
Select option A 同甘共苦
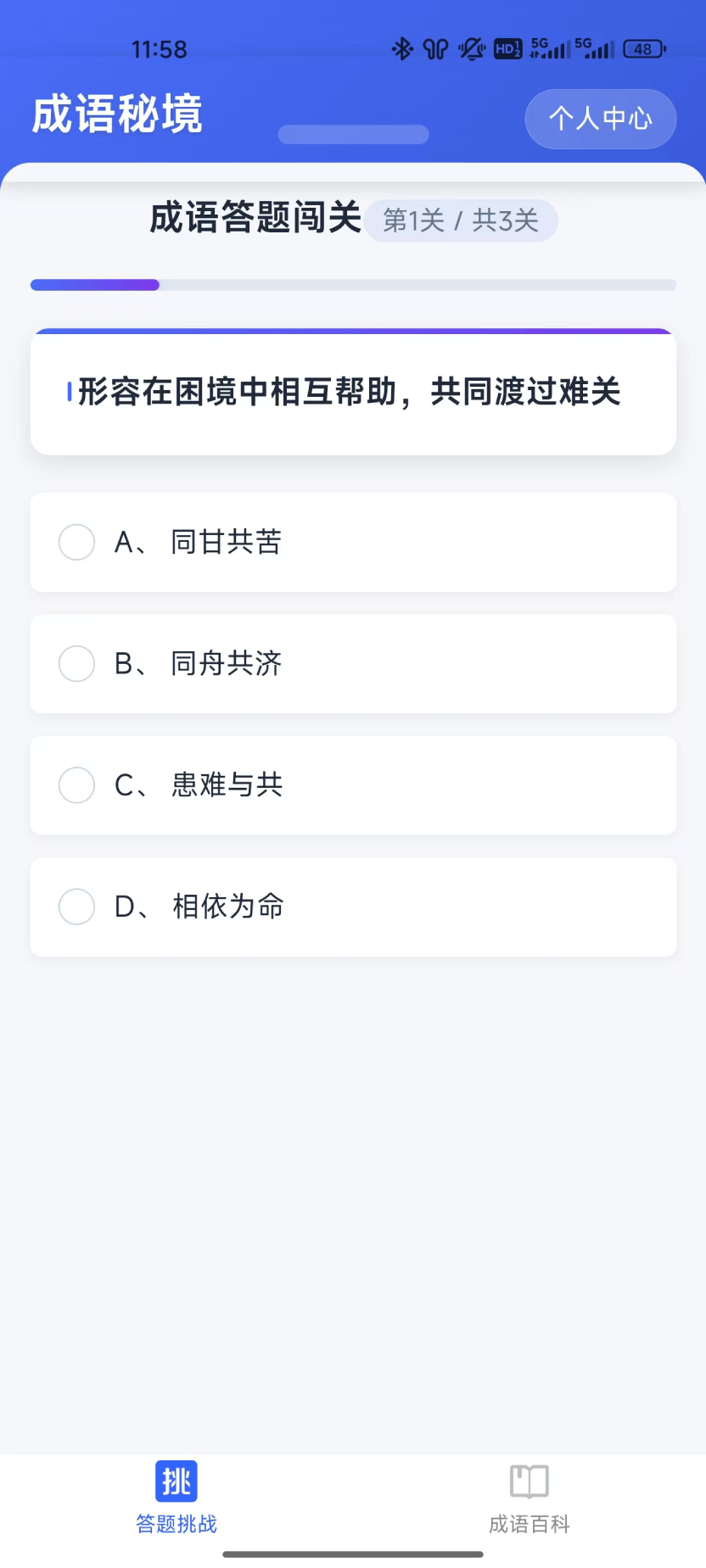point(353,542)
